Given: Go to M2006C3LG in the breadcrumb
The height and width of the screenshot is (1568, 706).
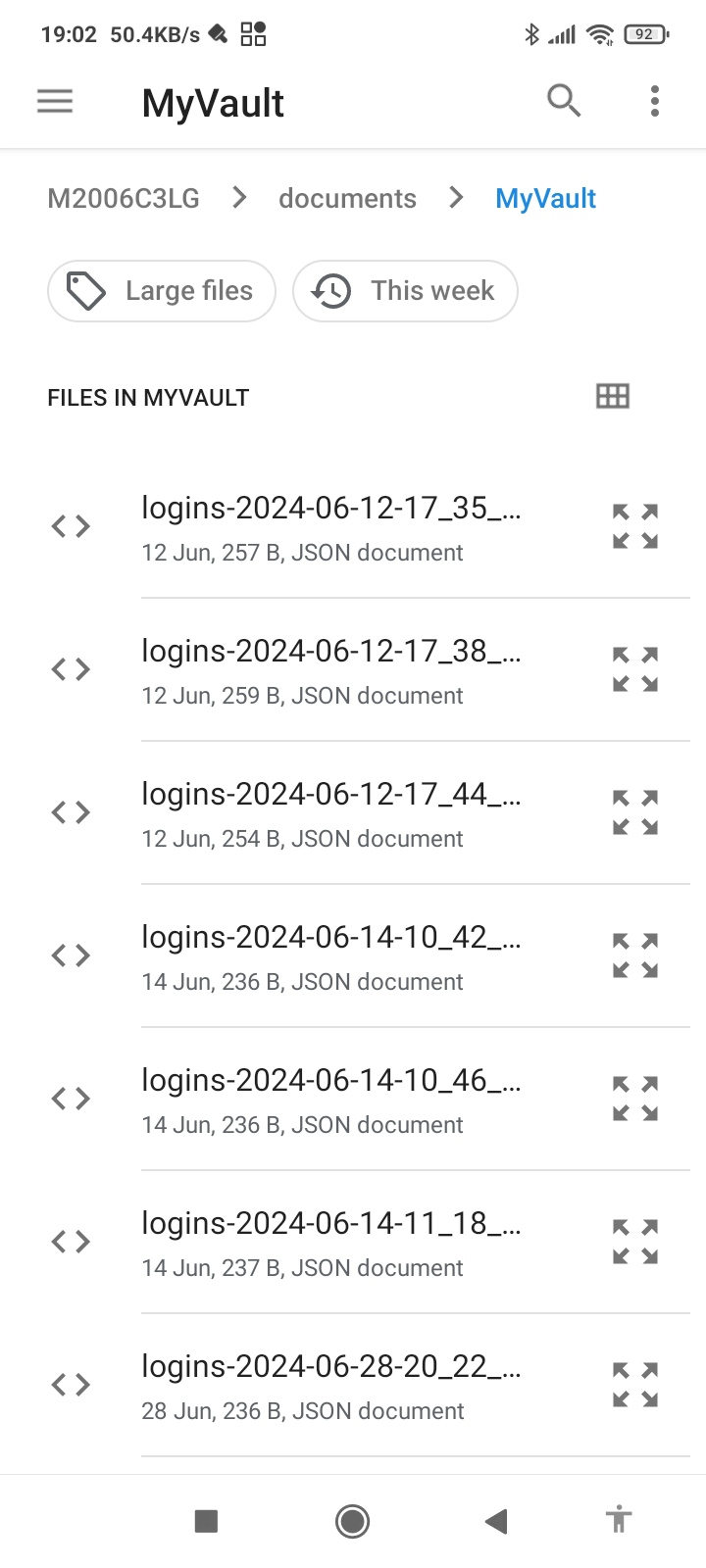Looking at the screenshot, I should click(124, 198).
